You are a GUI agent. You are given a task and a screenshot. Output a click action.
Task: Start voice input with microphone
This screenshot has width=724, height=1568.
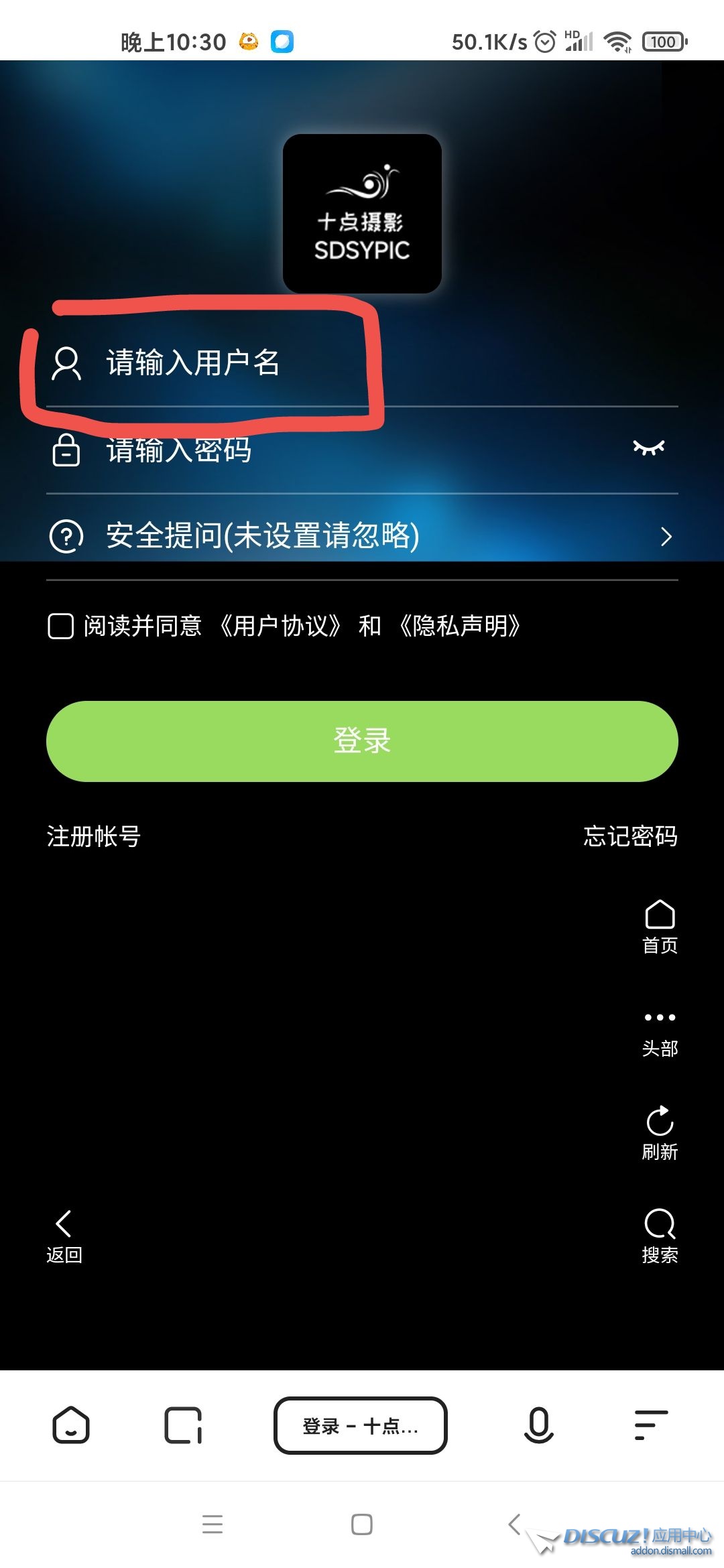[538, 1425]
